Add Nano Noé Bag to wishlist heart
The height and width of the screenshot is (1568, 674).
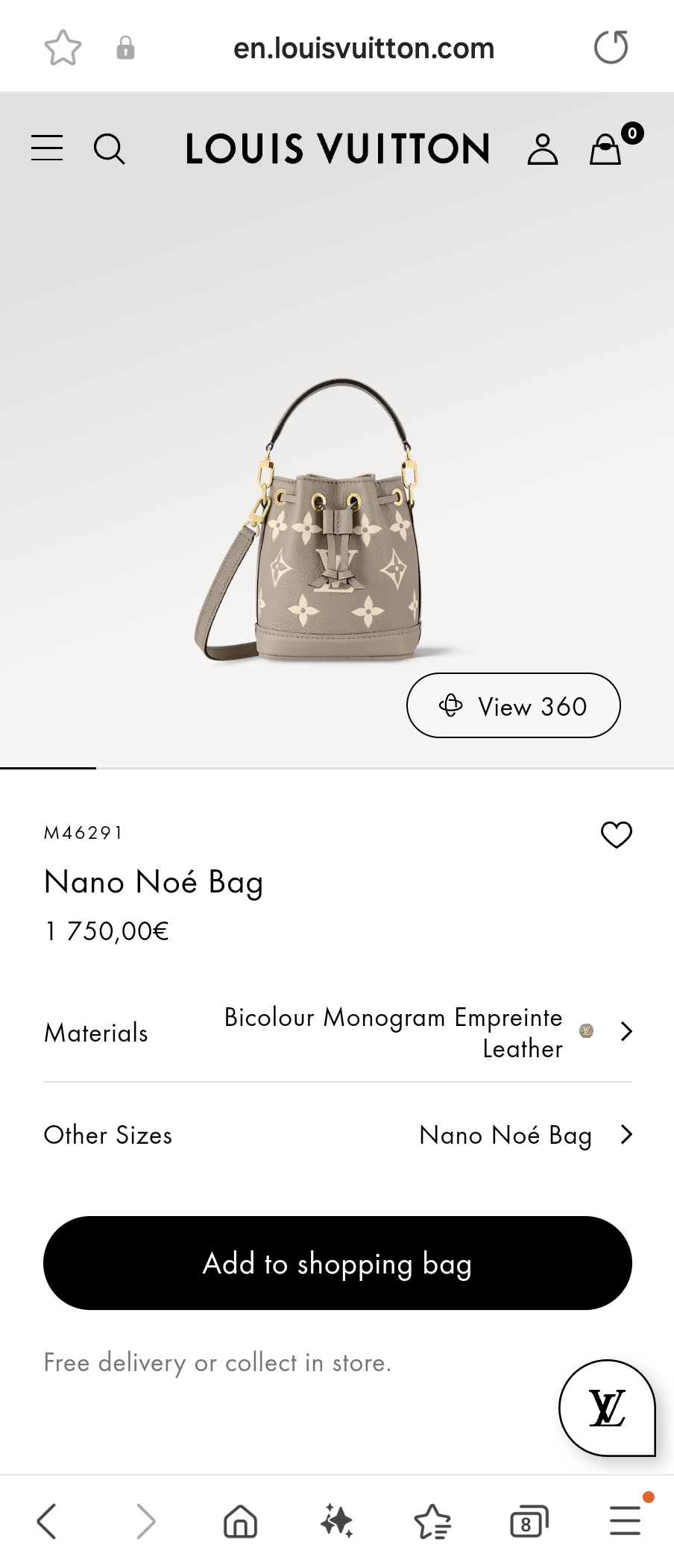click(x=615, y=834)
